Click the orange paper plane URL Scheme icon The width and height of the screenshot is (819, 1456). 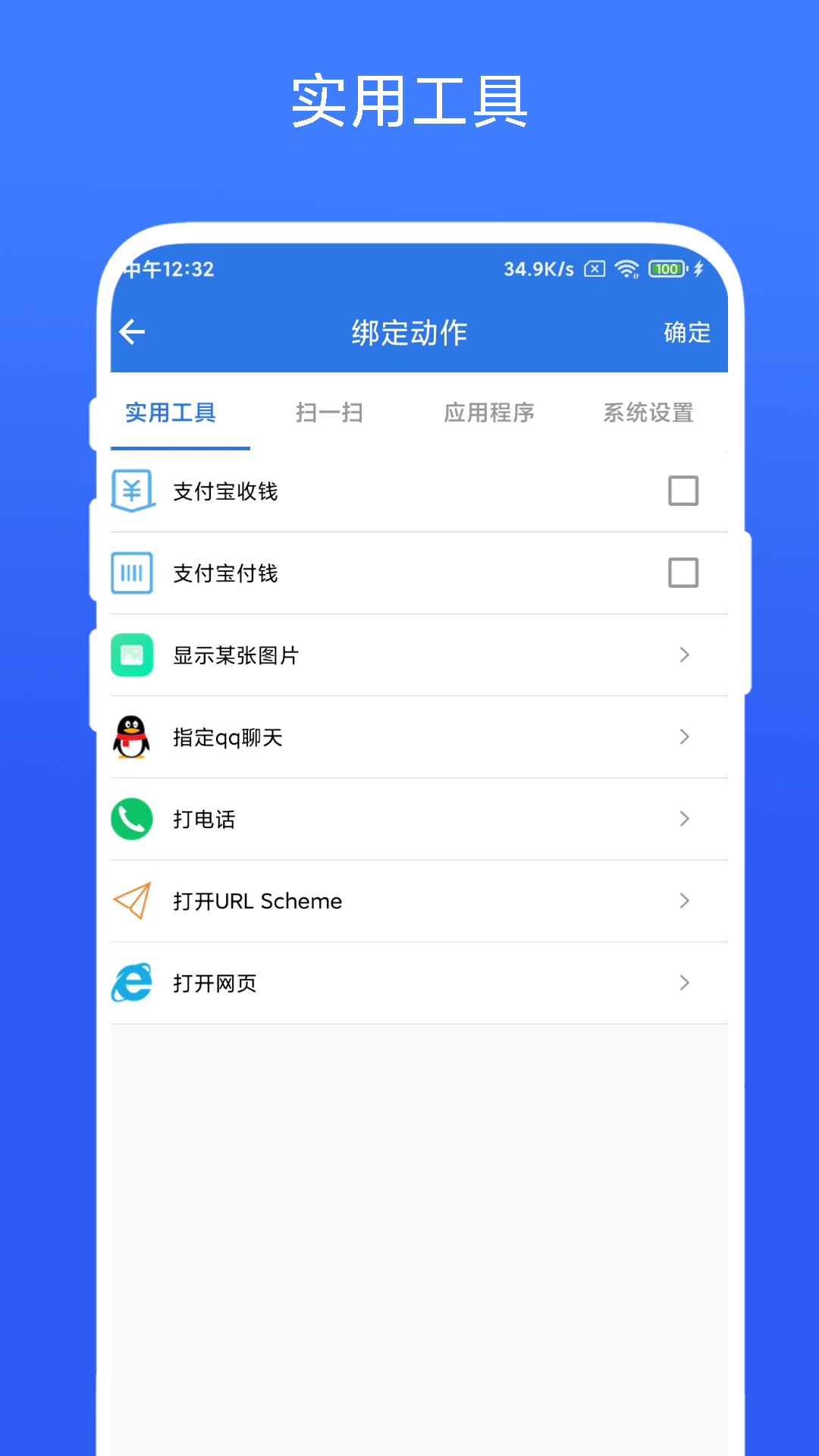point(131,901)
